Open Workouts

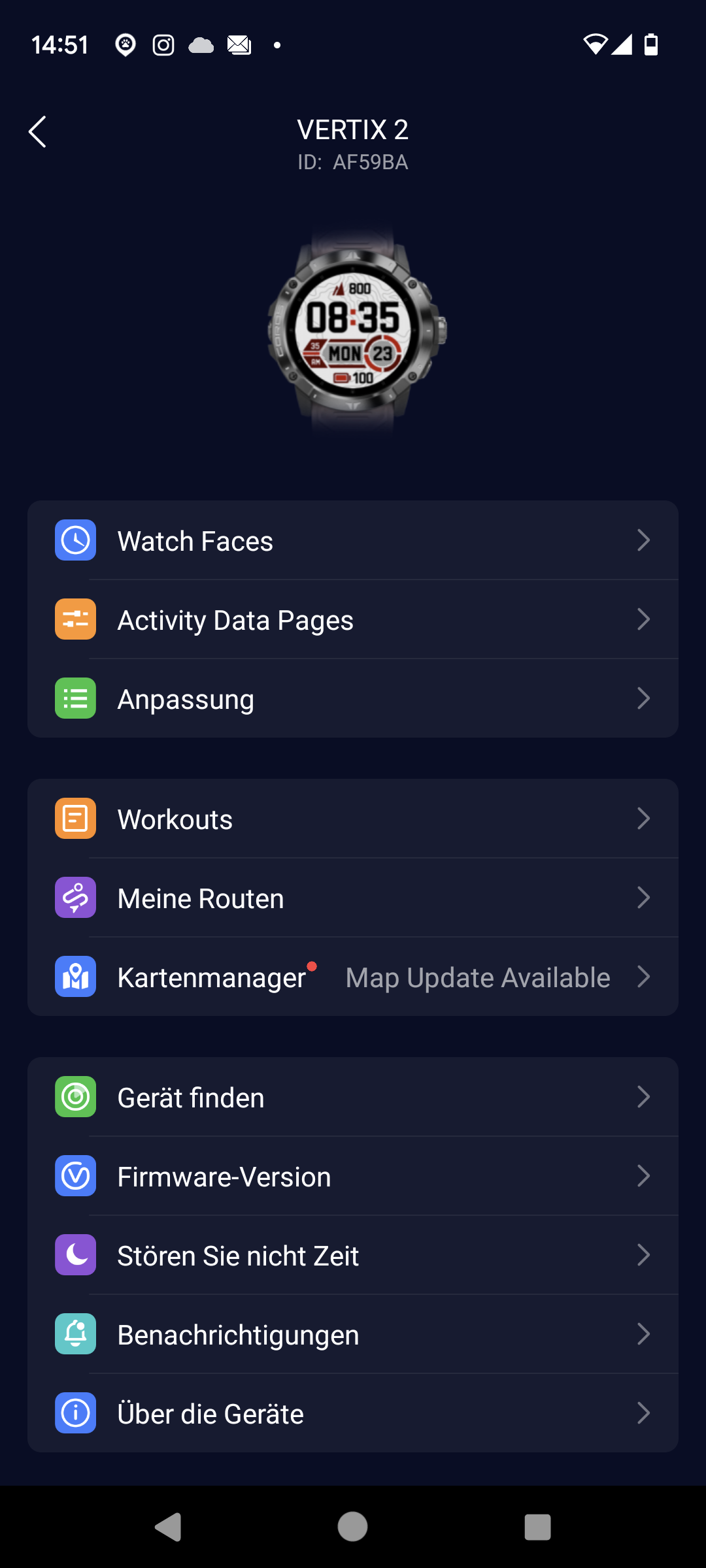[353, 819]
